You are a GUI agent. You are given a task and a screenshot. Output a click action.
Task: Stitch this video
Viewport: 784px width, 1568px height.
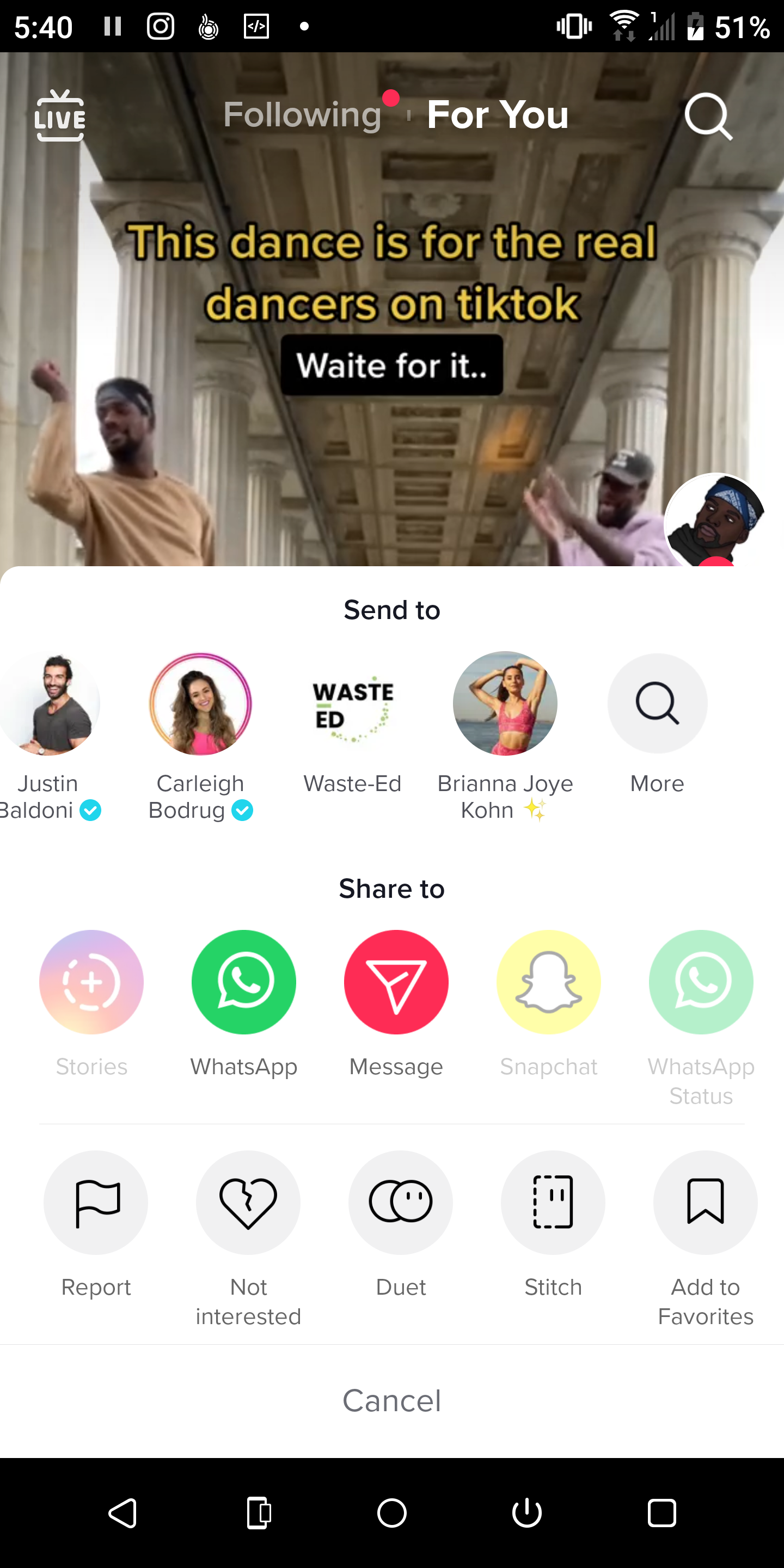(x=553, y=1202)
